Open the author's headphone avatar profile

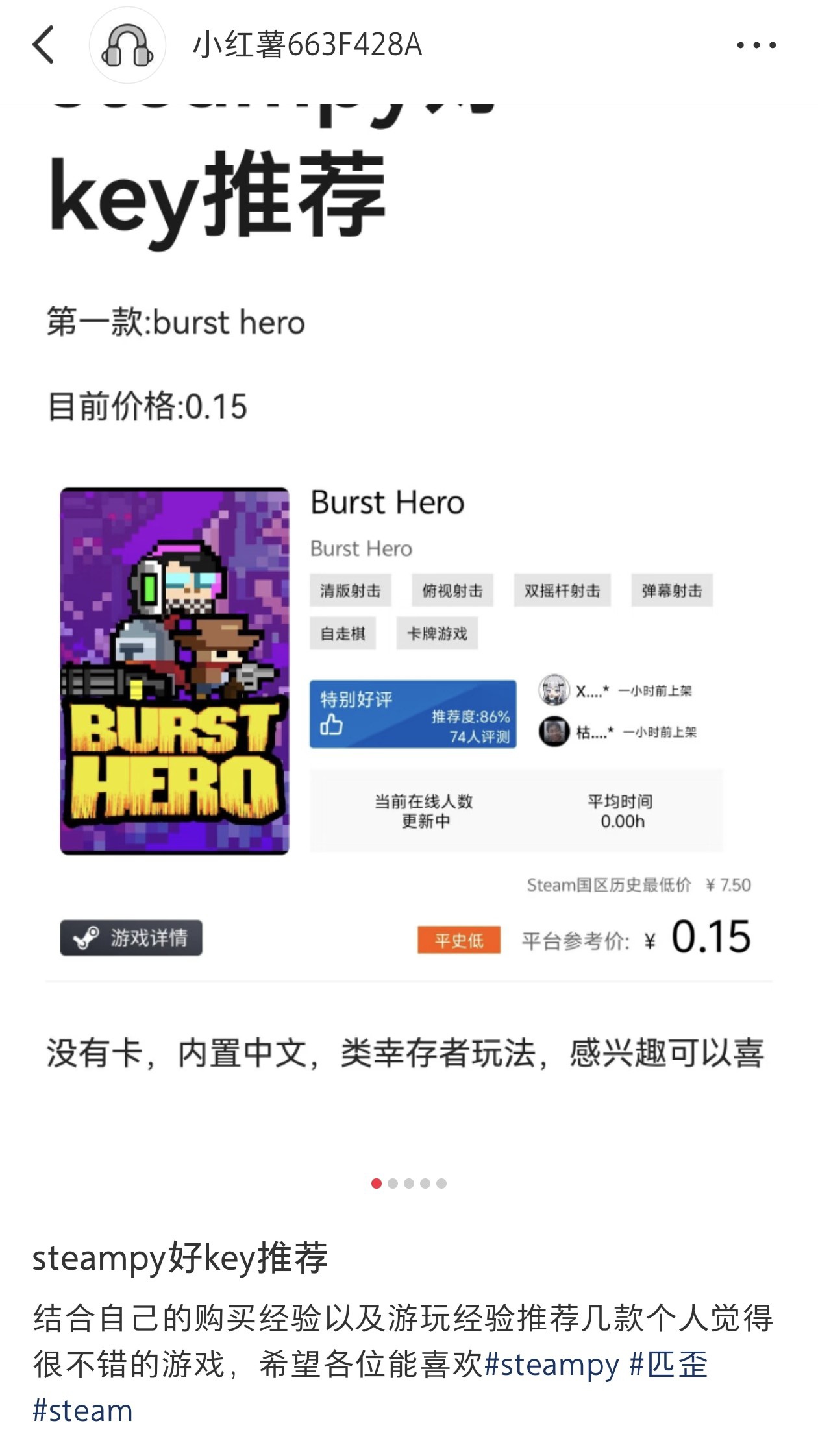(x=128, y=45)
